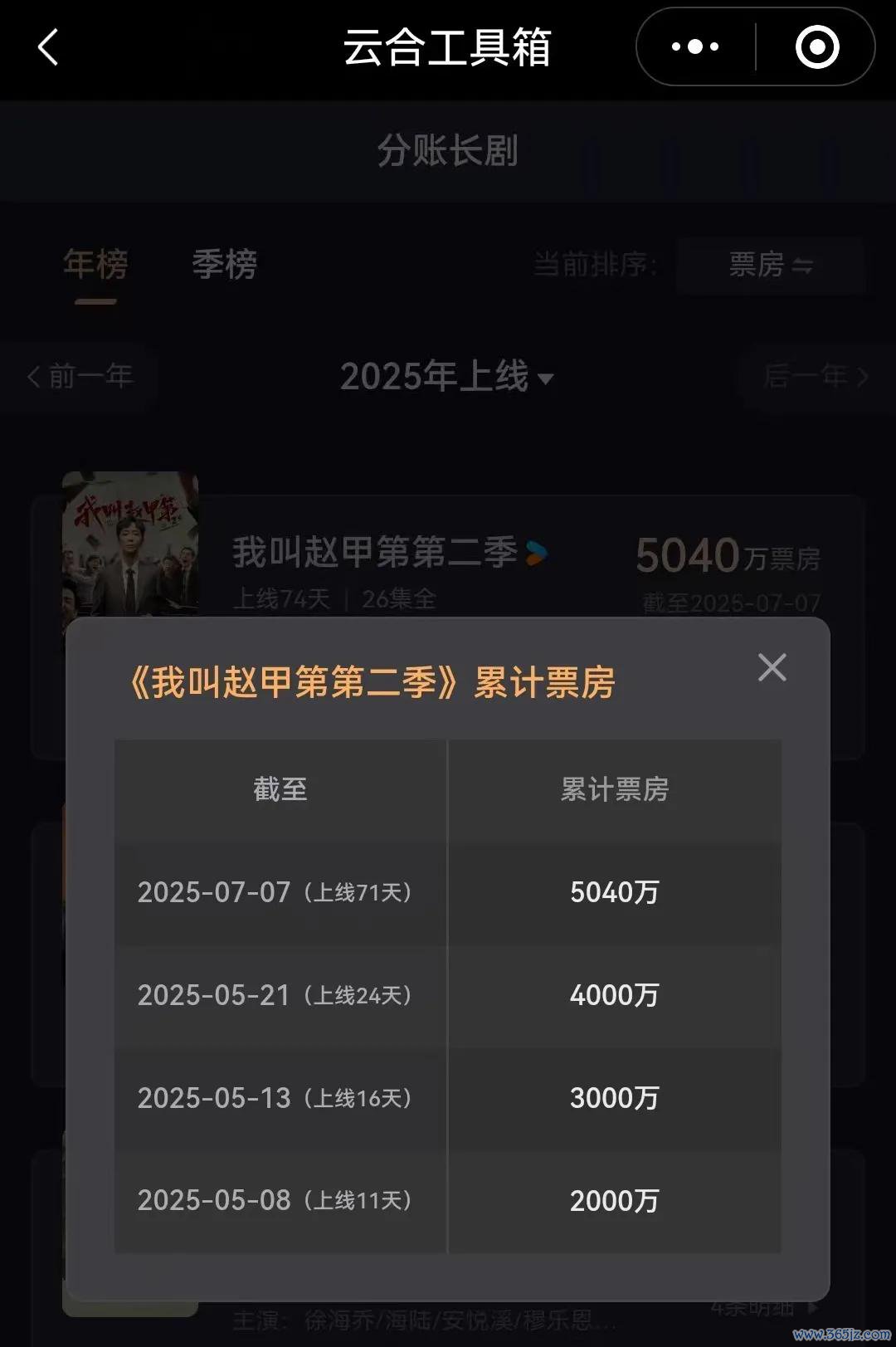Dismiss the 累计票房 popup
The width and height of the screenshot is (896, 1347).
(x=772, y=667)
